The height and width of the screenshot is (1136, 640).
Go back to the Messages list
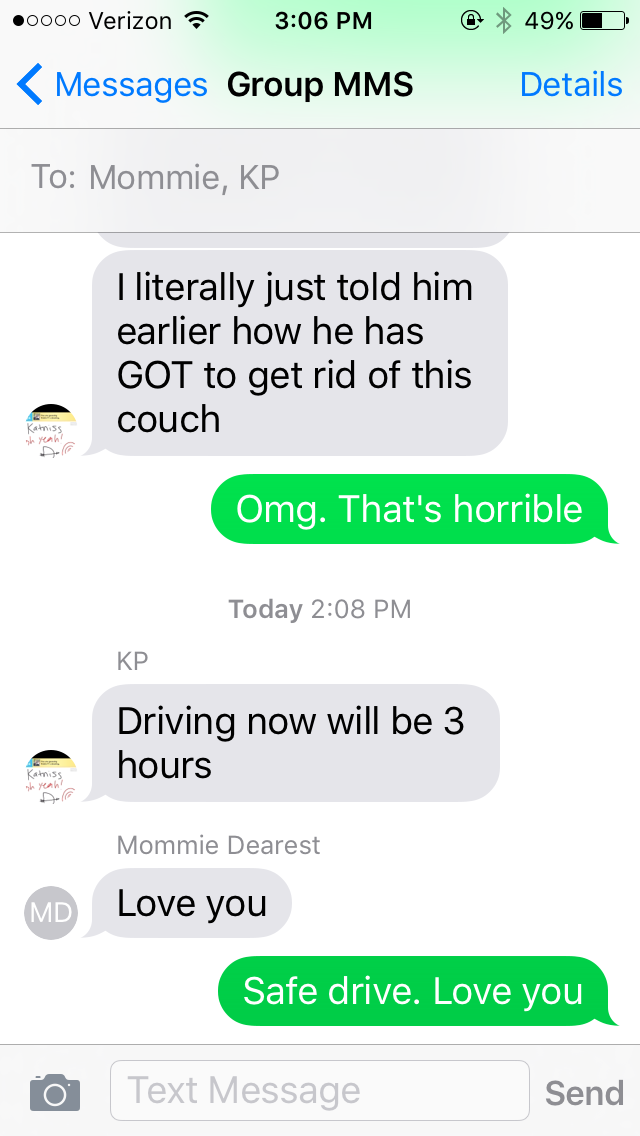click(x=112, y=85)
